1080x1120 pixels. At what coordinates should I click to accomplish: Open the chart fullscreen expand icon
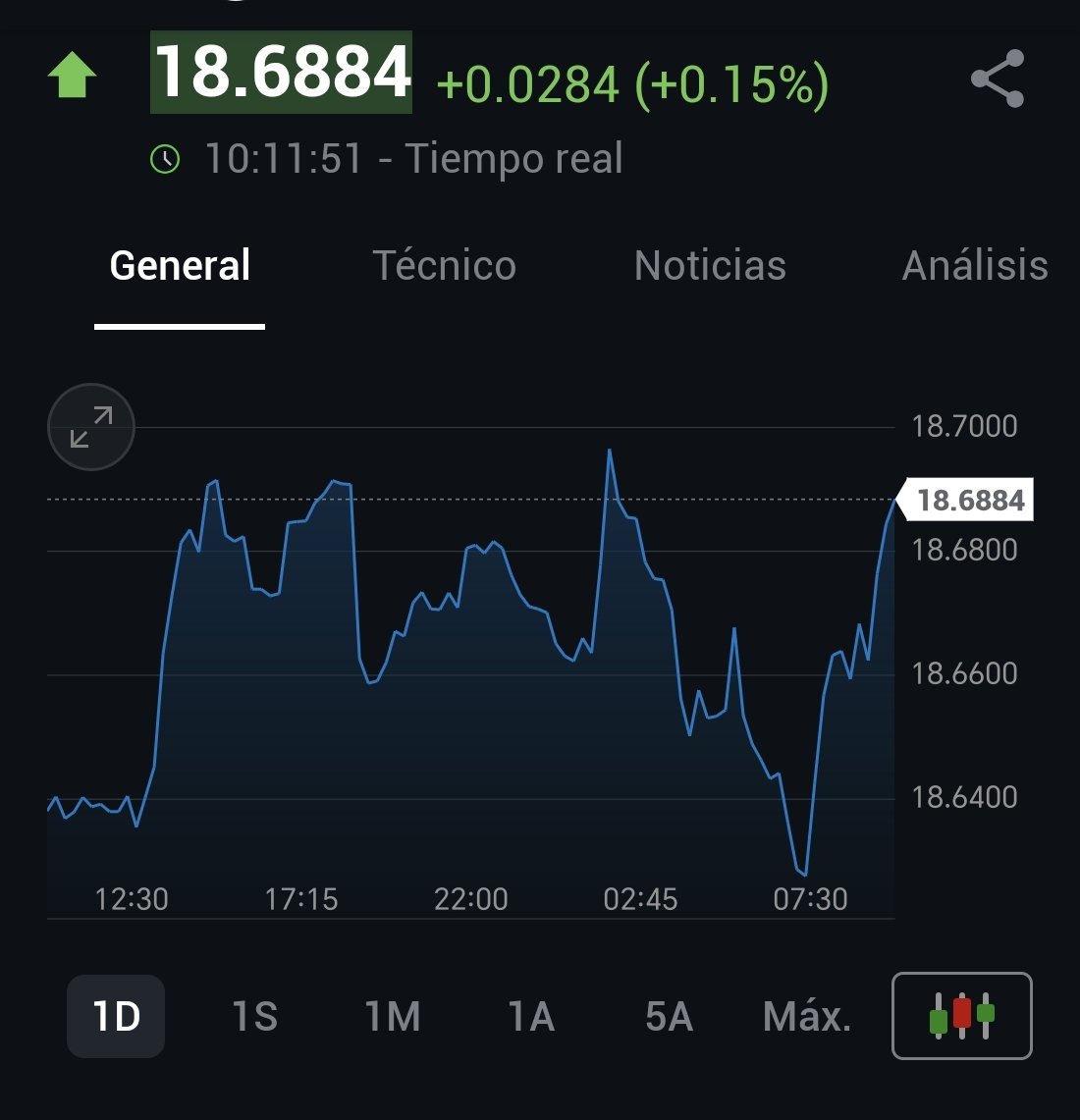point(90,427)
